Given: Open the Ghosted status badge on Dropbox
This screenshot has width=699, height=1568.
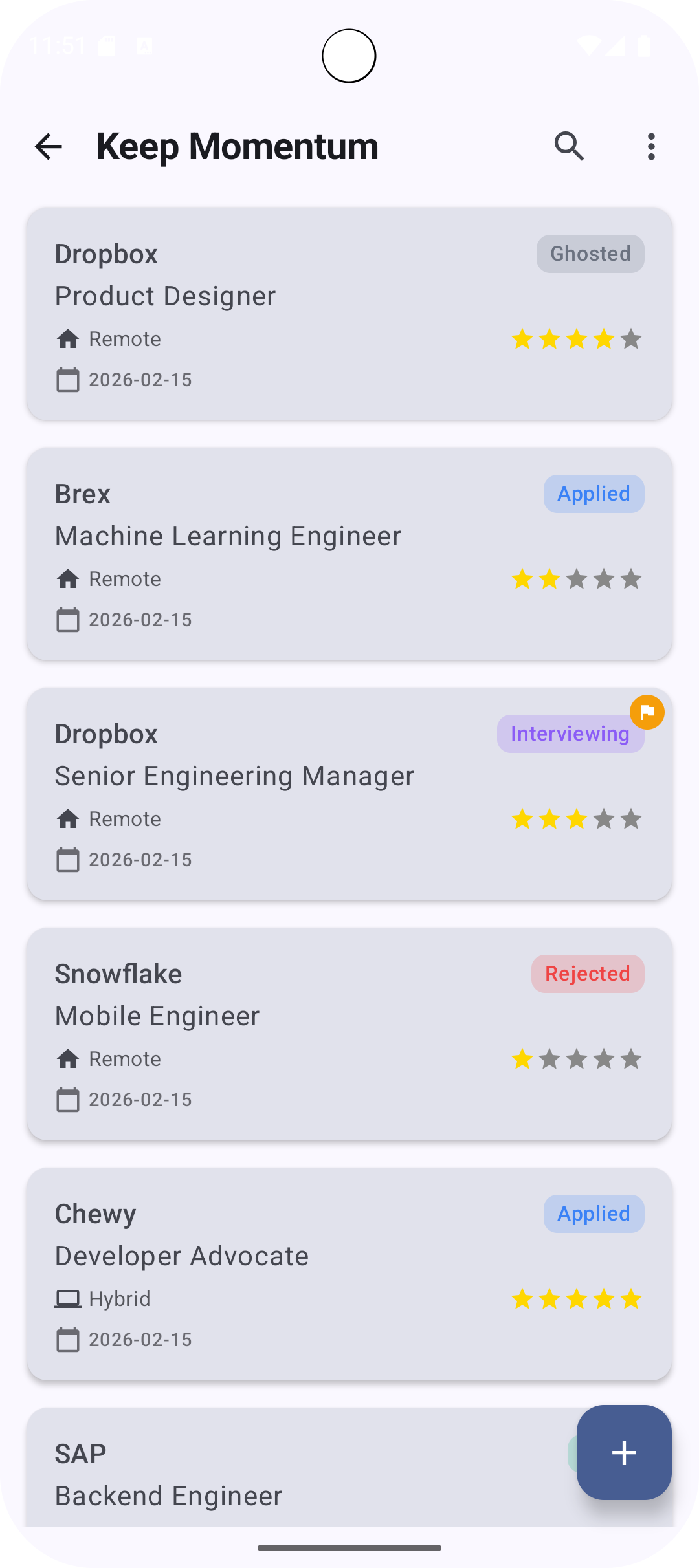Looking at the screenshot, I should tap(590, 254).
